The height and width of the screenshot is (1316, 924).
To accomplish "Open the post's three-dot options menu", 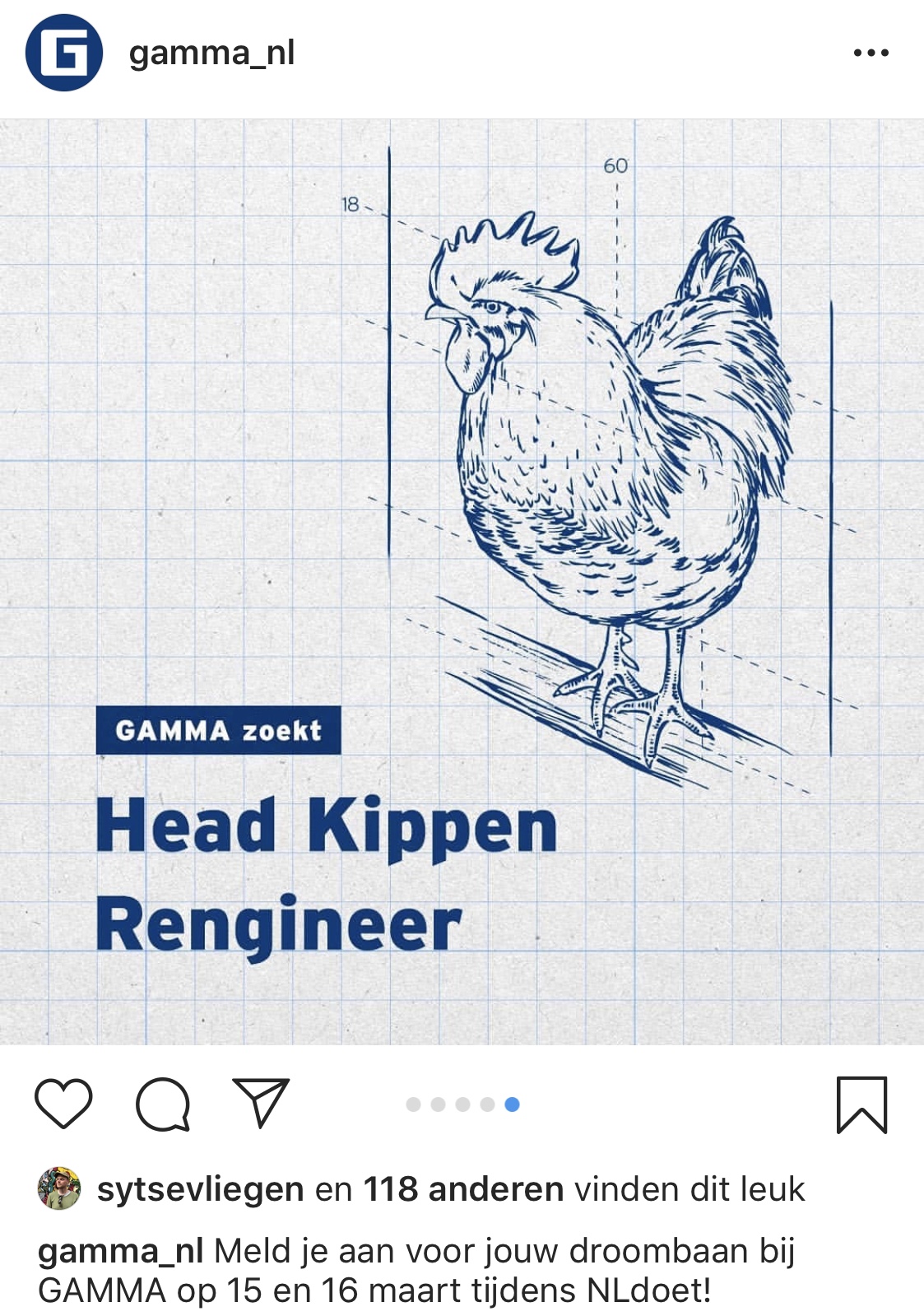I will coord(871,53).
